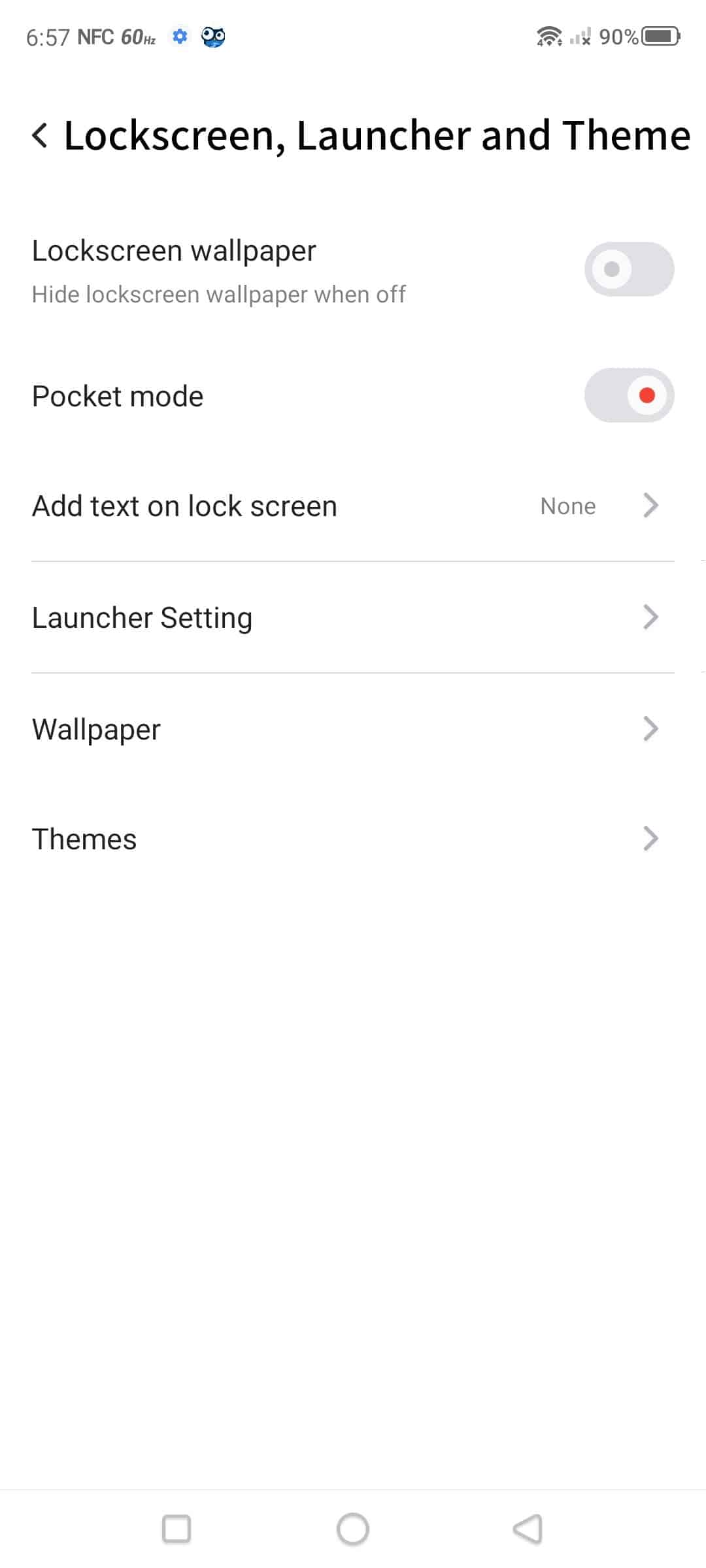This screenshot has width=706, height=1568.
Task: Open the Themes row
Action: click(x=353, y=839)
